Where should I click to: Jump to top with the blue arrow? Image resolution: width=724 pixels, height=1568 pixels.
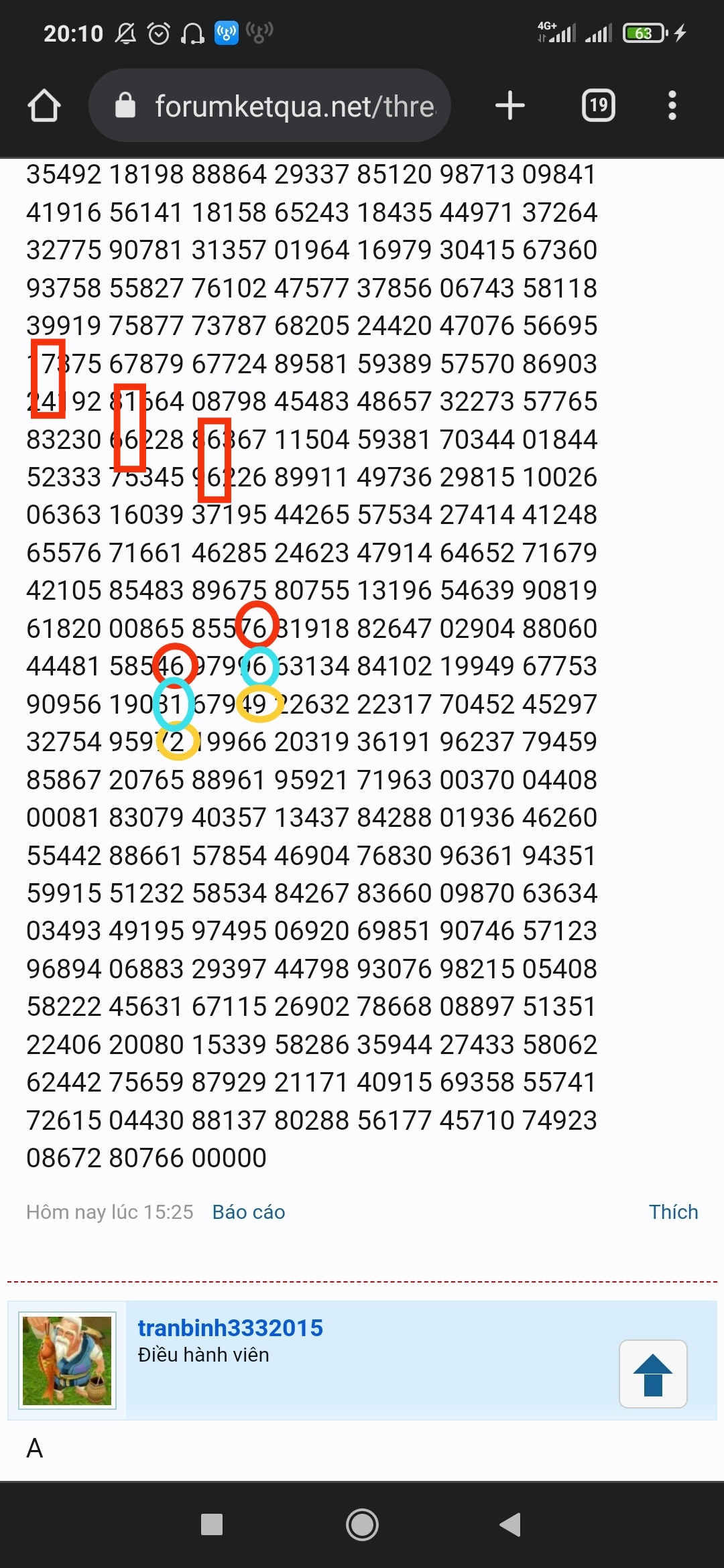[x=653, y=1374]
